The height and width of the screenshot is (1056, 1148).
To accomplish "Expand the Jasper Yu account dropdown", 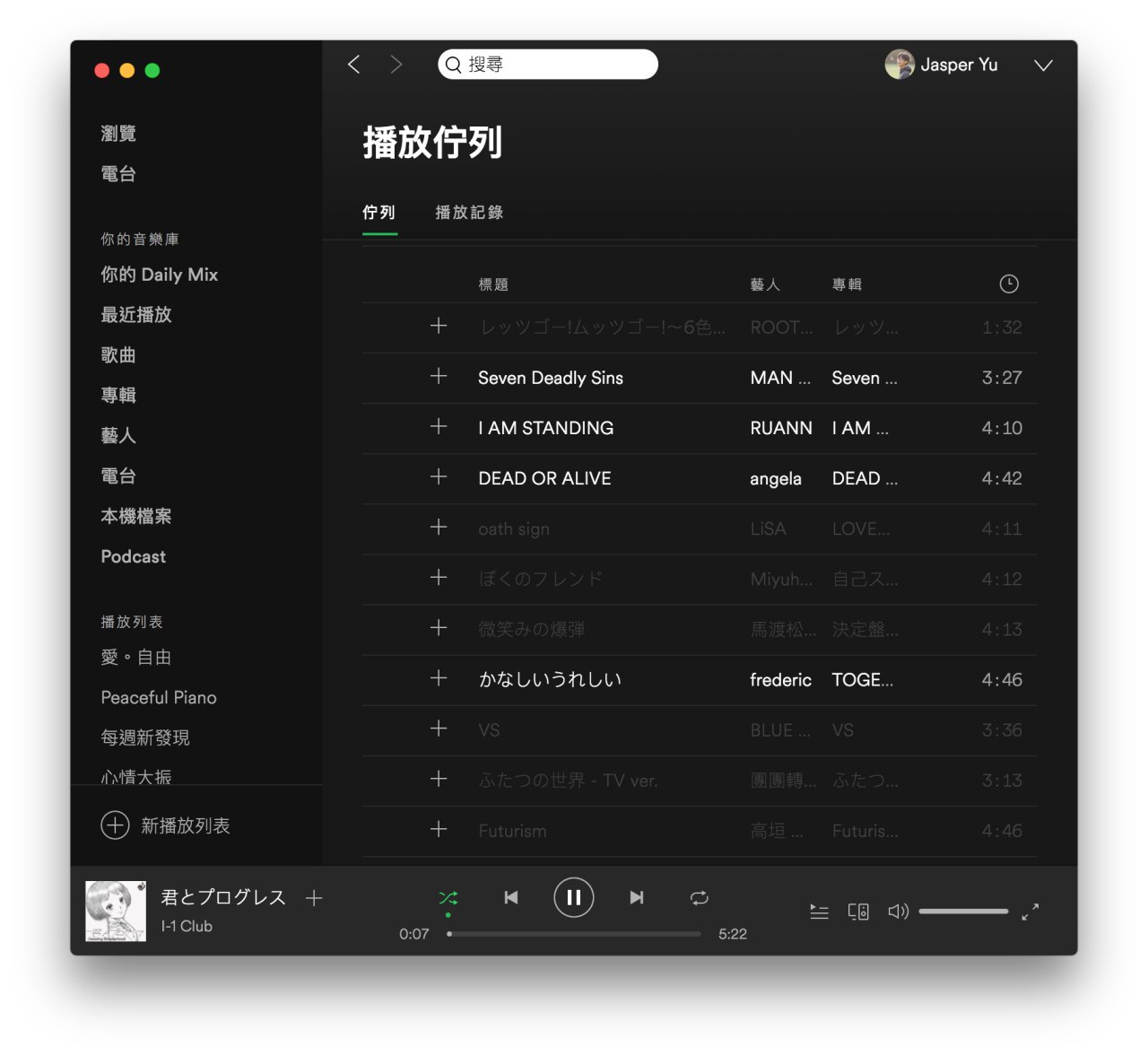I will click(1043, 65).
